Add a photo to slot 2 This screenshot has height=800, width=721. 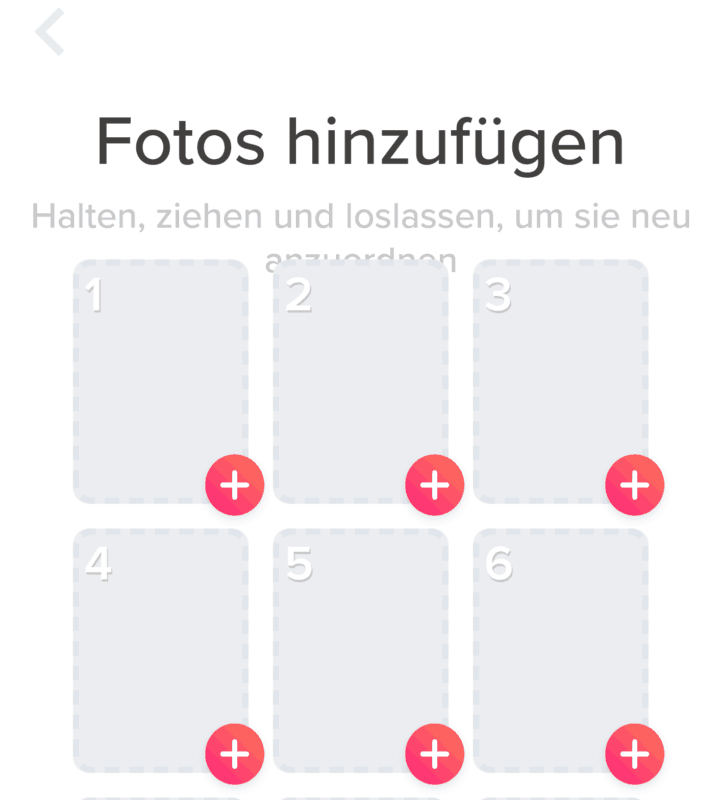pyautogui.click(x=434, y=485)
